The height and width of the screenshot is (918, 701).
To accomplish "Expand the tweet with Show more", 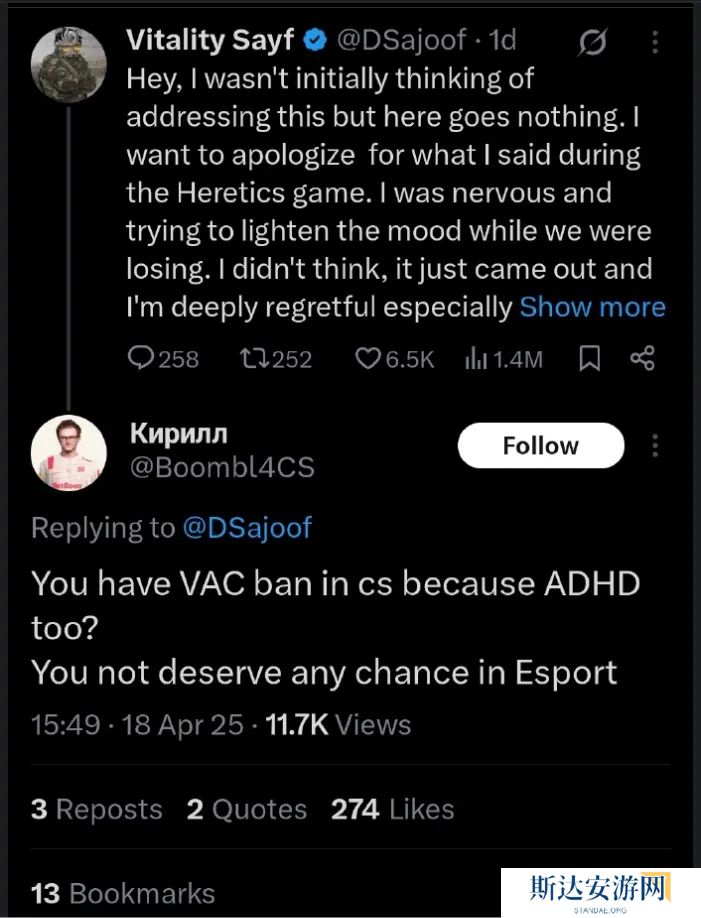I will [592, 307].
